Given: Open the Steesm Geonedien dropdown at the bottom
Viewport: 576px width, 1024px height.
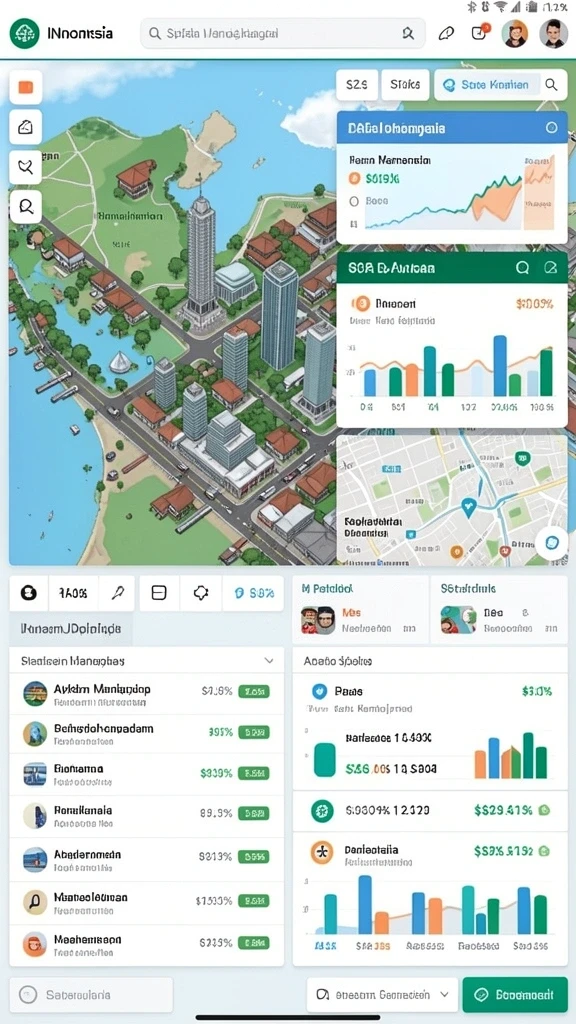Looking at the screenshot, I should 381,995.
